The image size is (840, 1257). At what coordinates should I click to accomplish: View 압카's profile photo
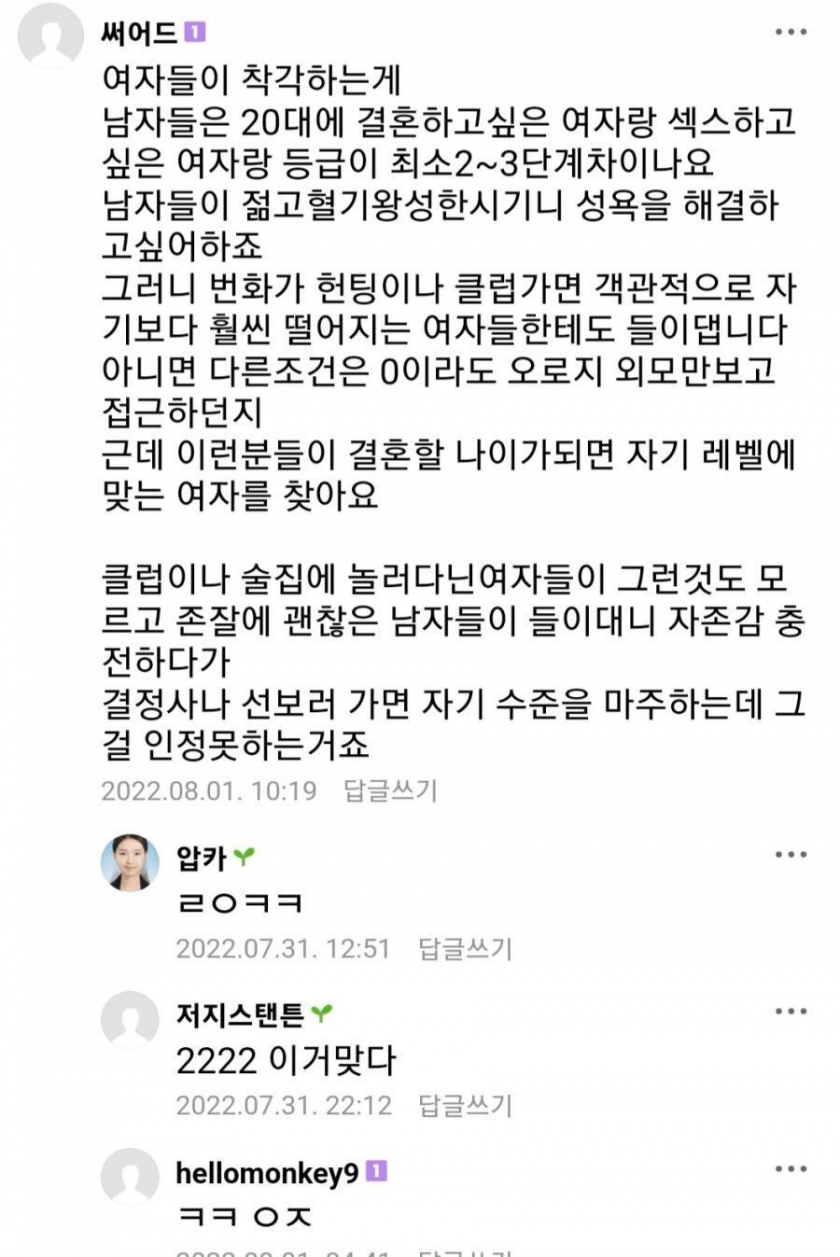(130, 862)
